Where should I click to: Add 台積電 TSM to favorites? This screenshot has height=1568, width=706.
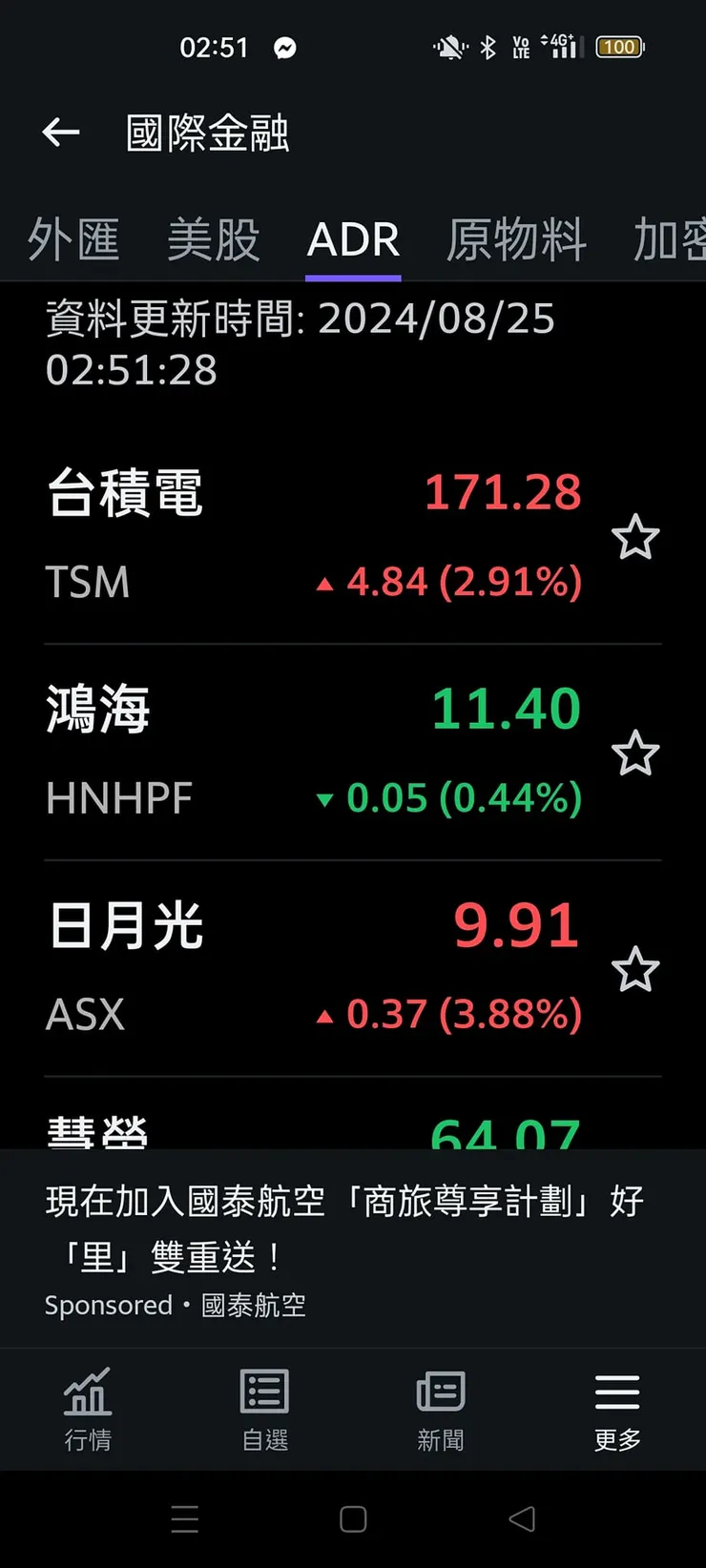[x=635, y=537]
